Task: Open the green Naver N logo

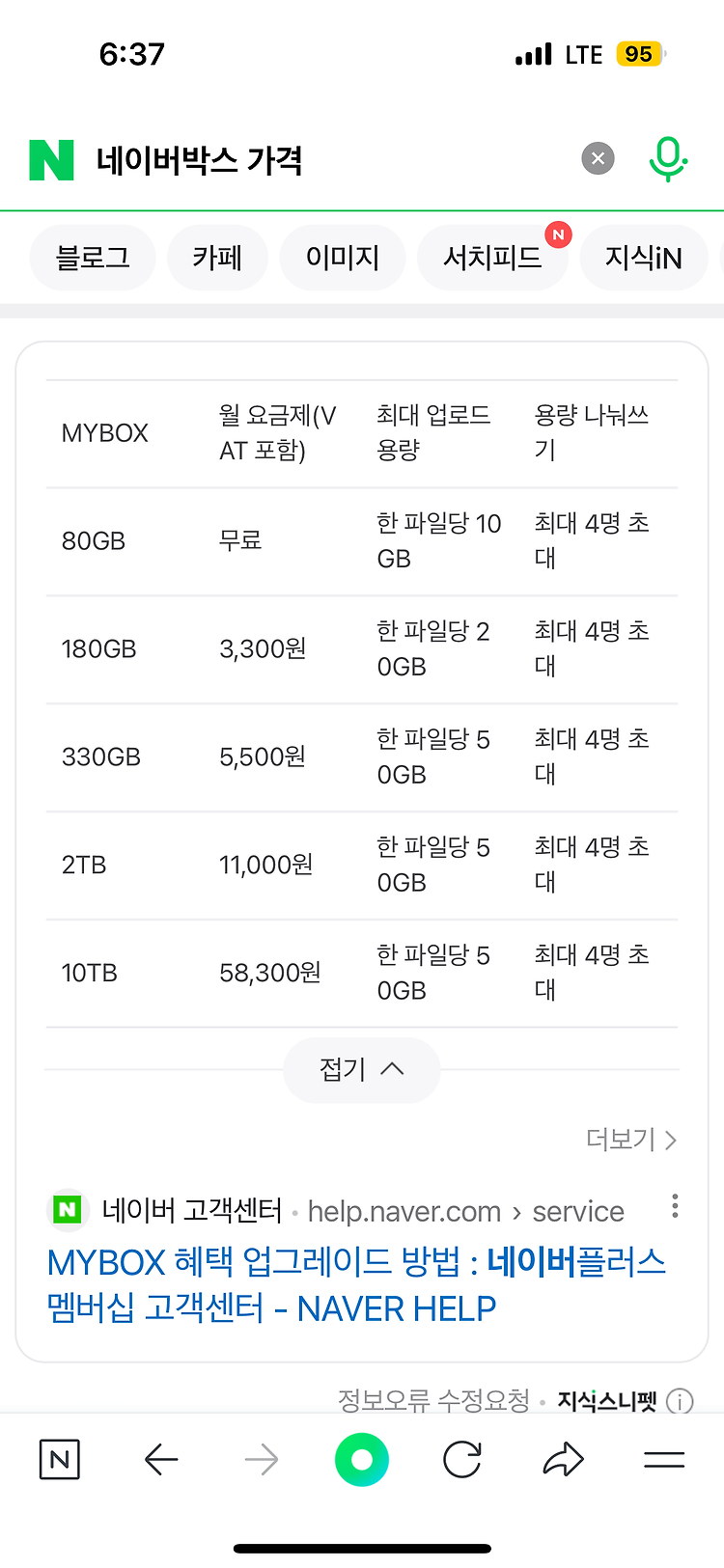Action: [x=51, y=160]
